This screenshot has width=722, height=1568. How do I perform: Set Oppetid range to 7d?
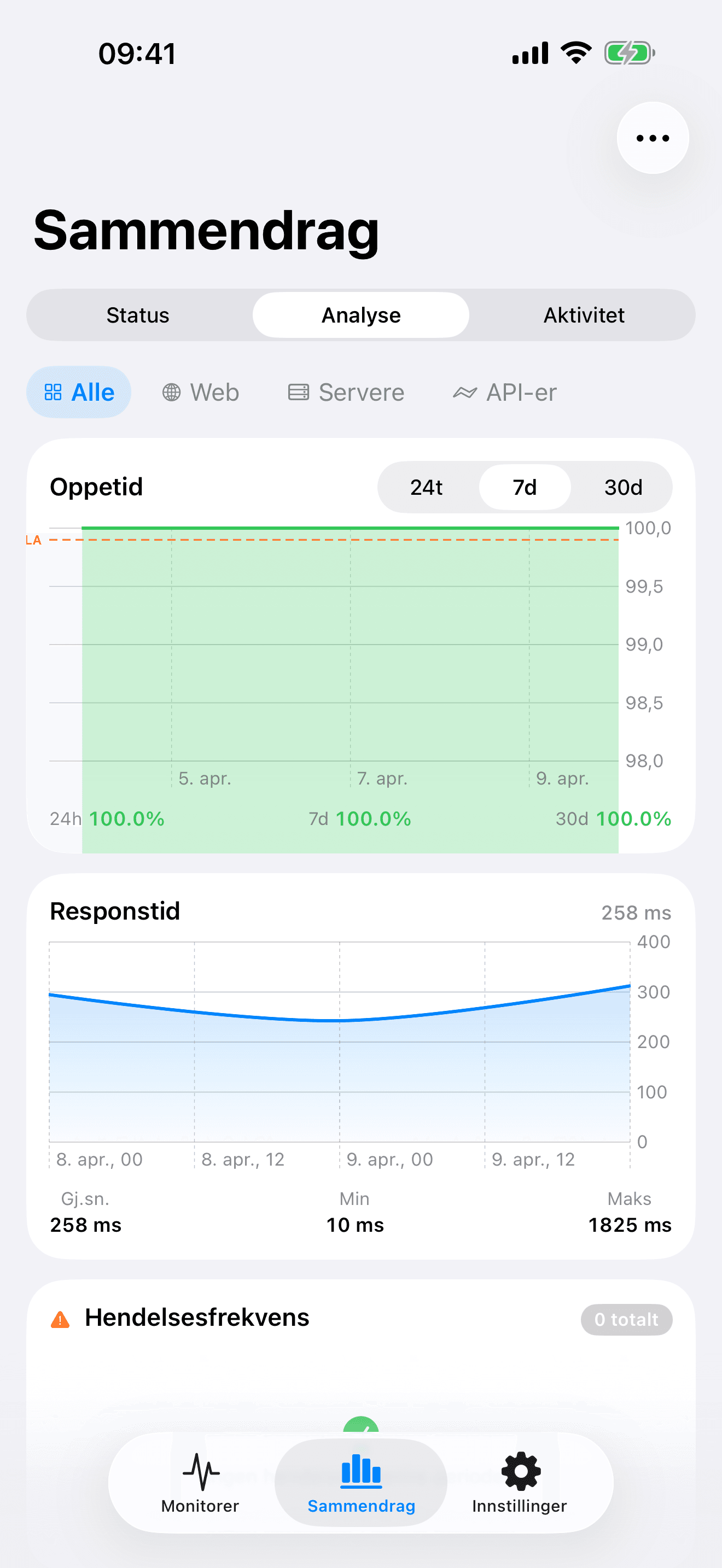point(525,488)
